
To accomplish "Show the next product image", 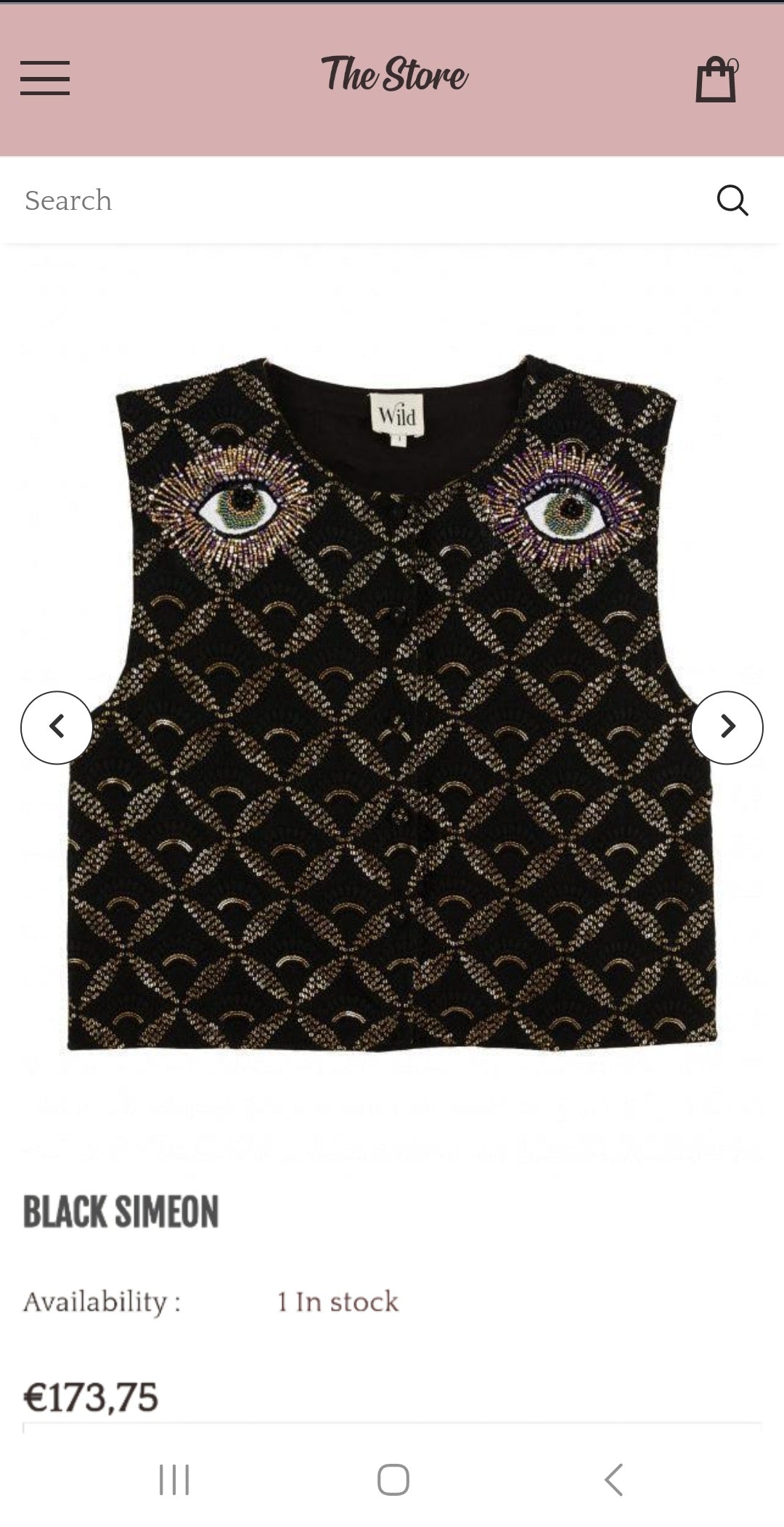I will tap(727, 727).
